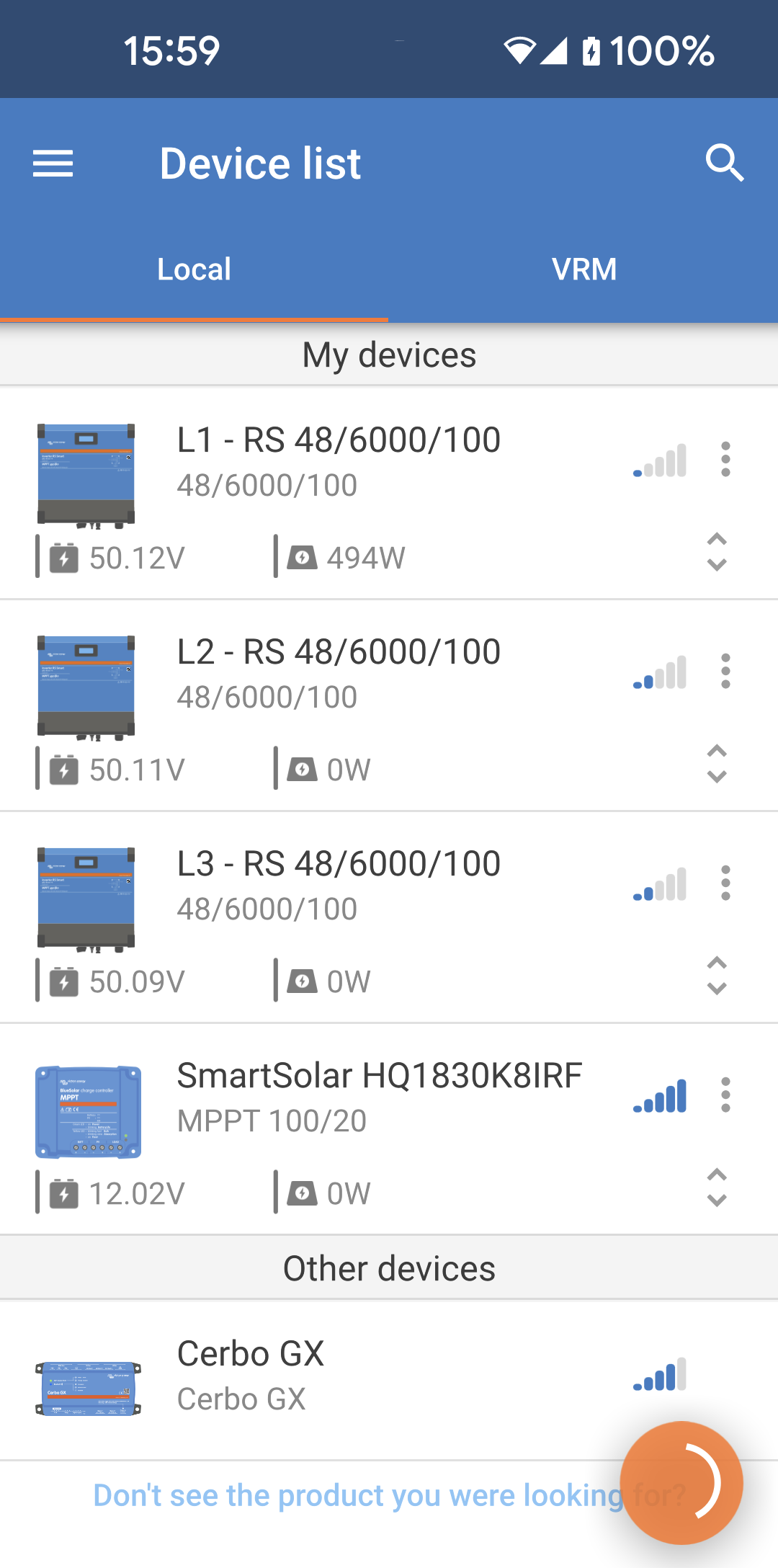Open overflow menu for L1 device
778x1568 pixels.
[x=725, y=460]
